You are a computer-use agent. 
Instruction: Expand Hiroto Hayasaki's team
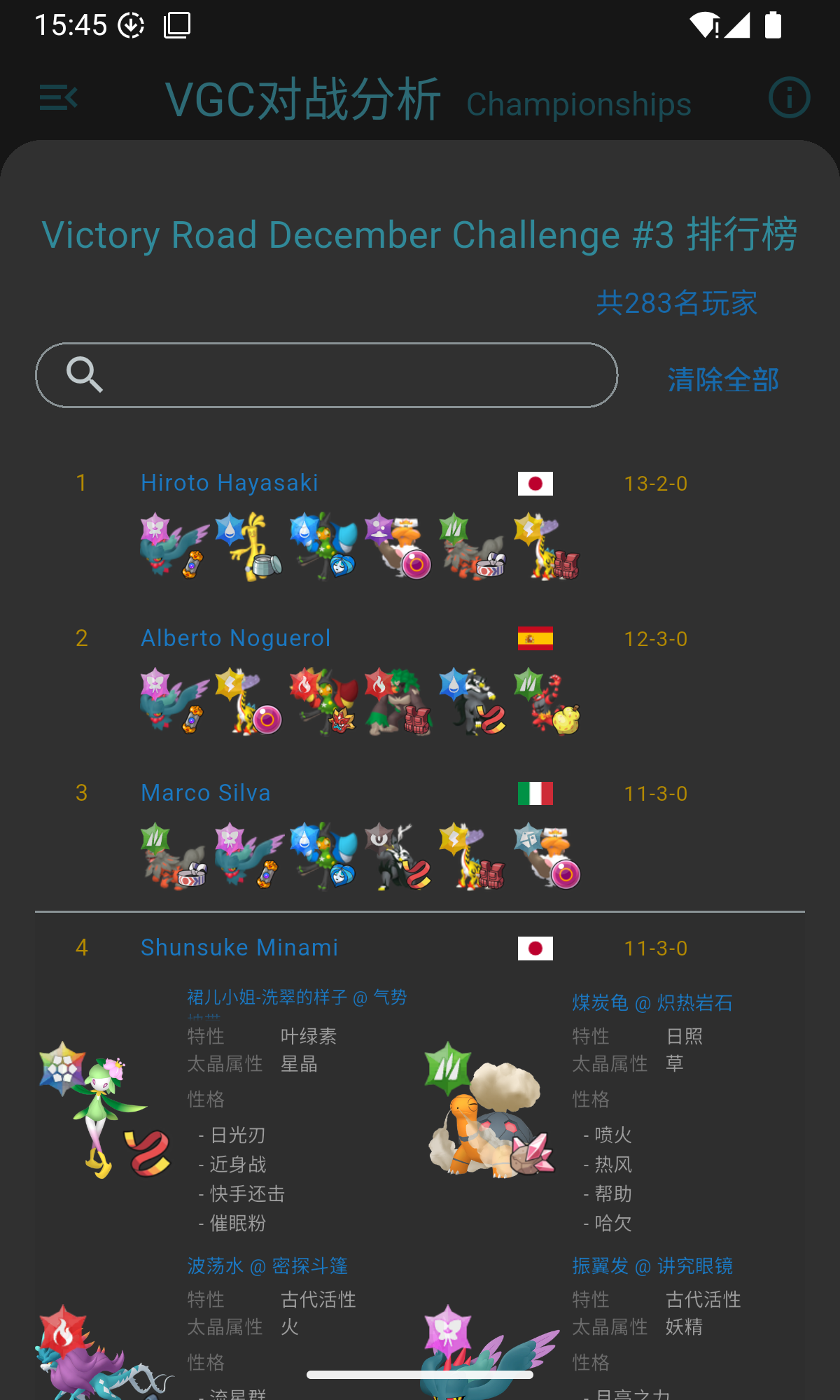click(230, 483)
